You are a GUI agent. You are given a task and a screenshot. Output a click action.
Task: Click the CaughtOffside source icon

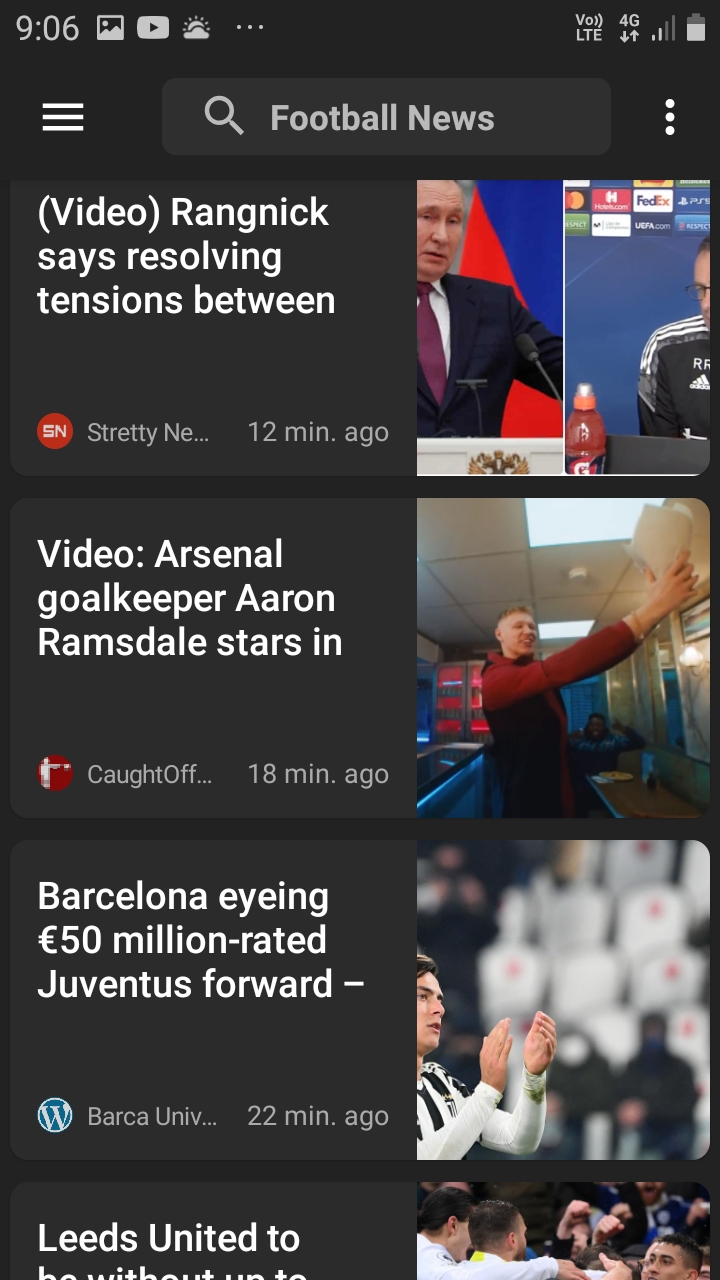pyautogui.click(x=54, y=773)
